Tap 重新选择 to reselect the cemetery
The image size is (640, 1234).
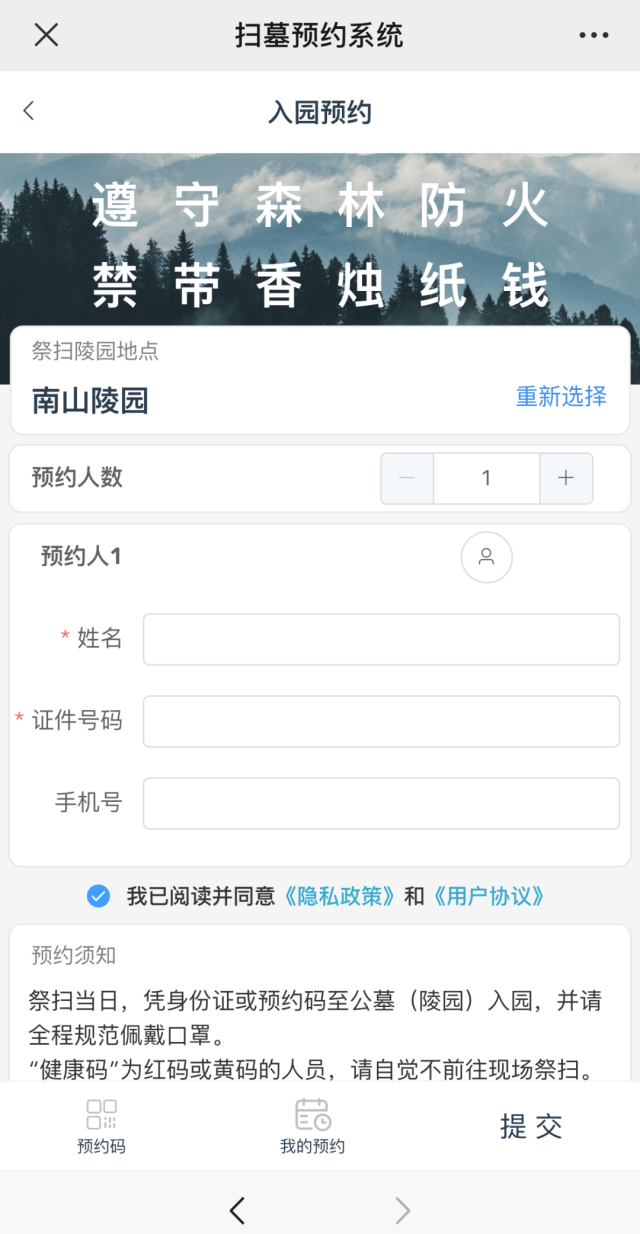561,396
